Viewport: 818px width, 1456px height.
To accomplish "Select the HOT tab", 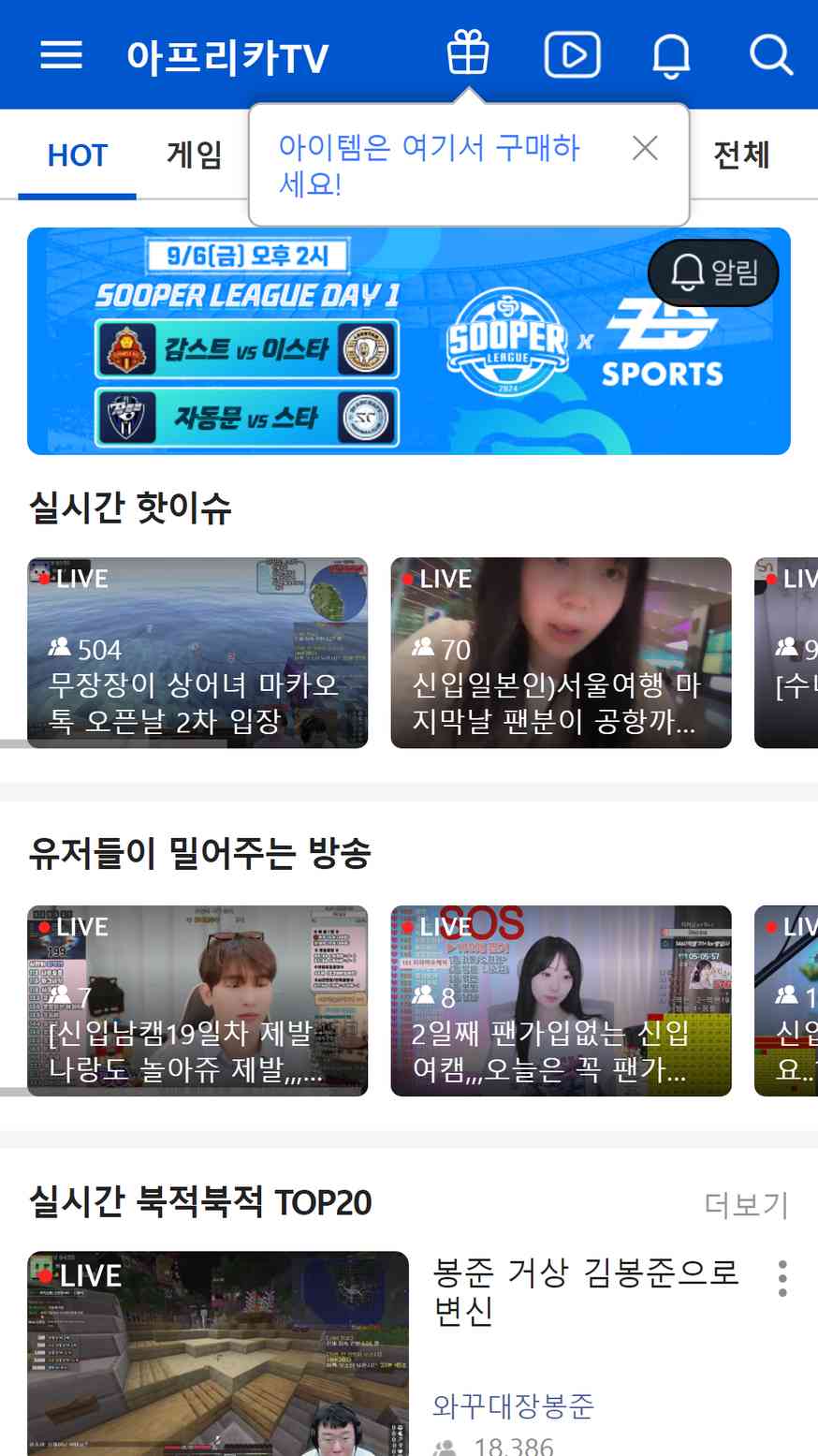I will [78, 155].
